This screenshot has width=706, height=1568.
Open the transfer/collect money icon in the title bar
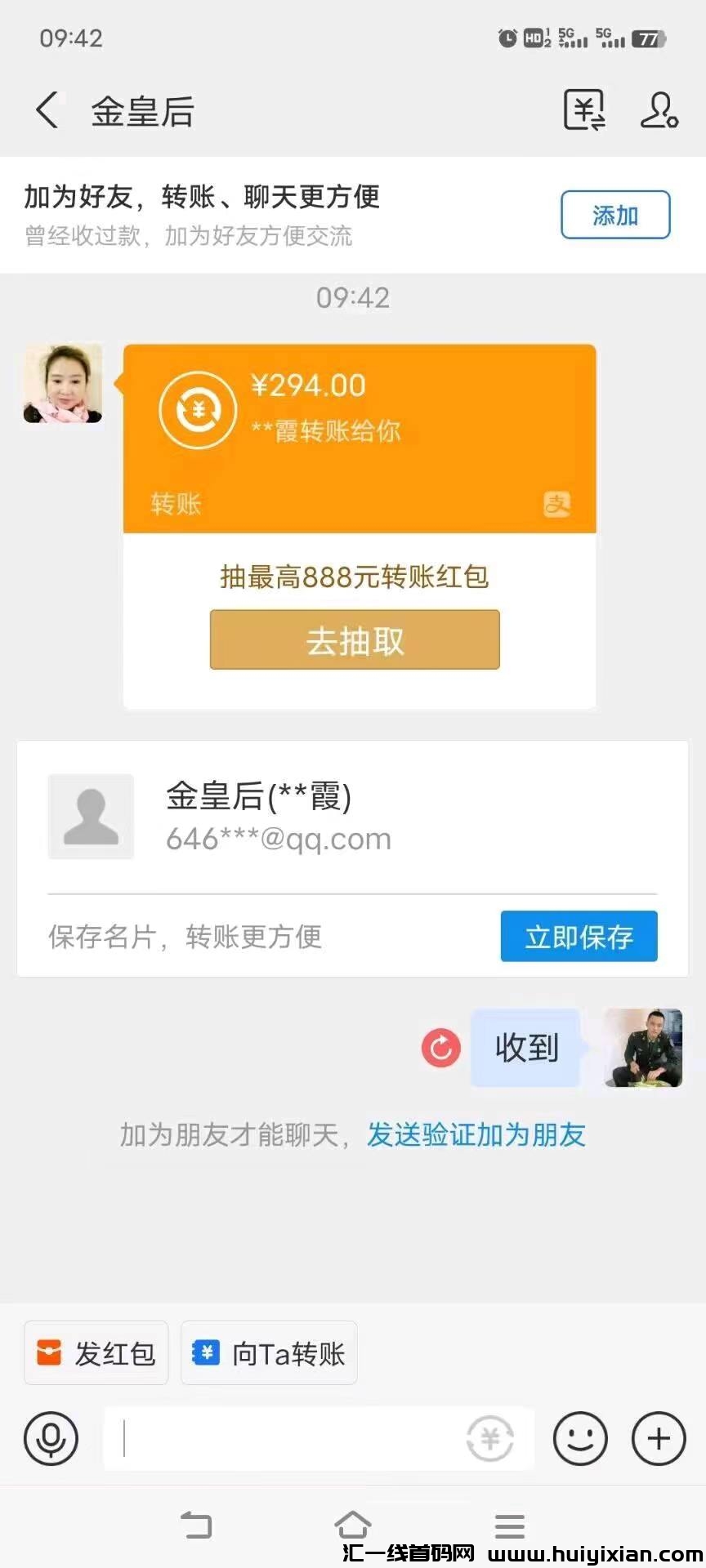tap(583, 109)
